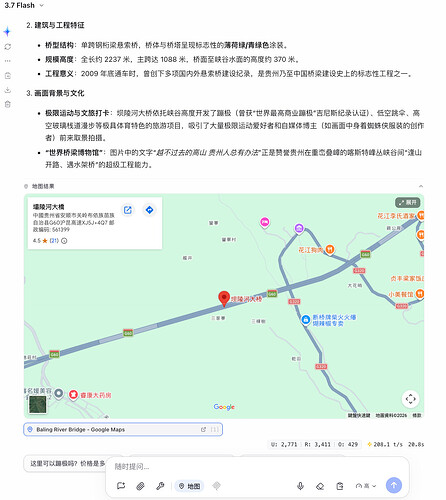Screen dimensions: 446x500
Task: Regenerate the response with the refresh icon
Action: pos(8,47)
